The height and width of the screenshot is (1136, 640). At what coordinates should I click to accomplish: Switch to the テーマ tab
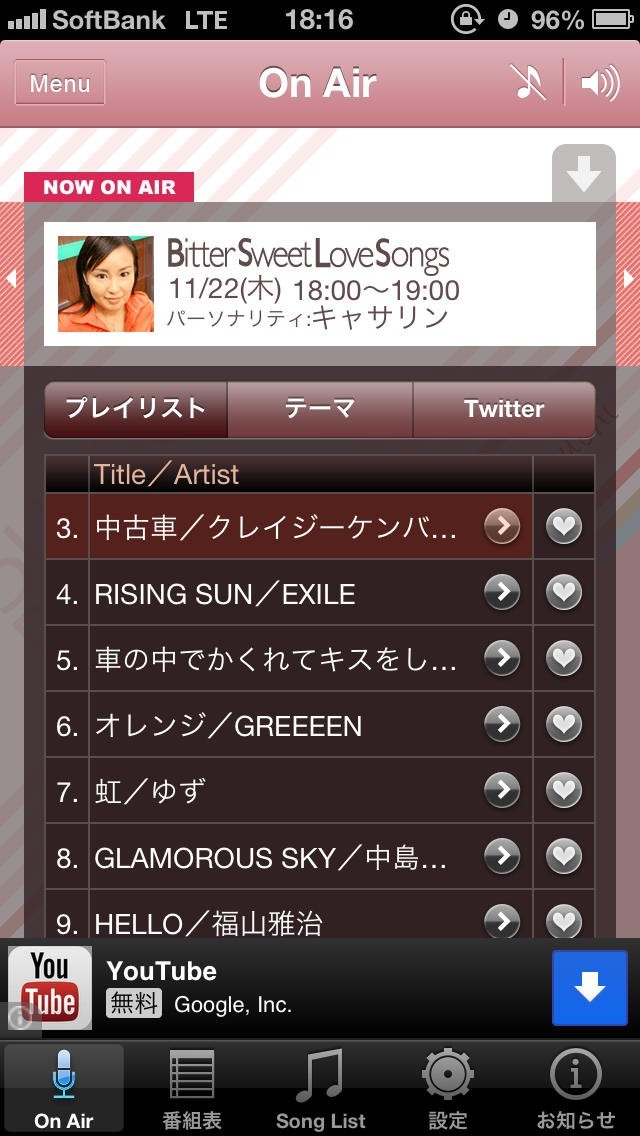pyautogui.click(x=320, y=409)
